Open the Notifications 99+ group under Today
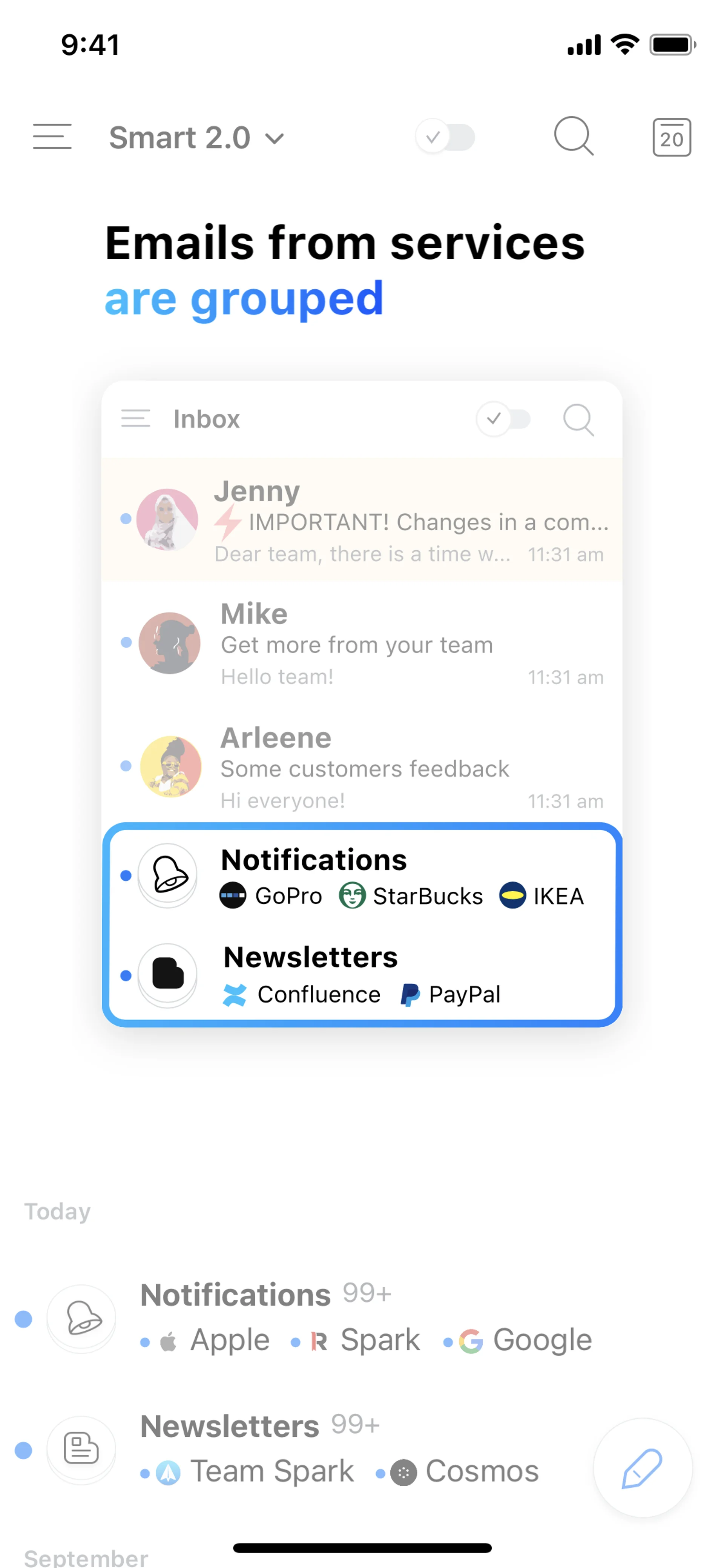 (x=304, y=1317)
